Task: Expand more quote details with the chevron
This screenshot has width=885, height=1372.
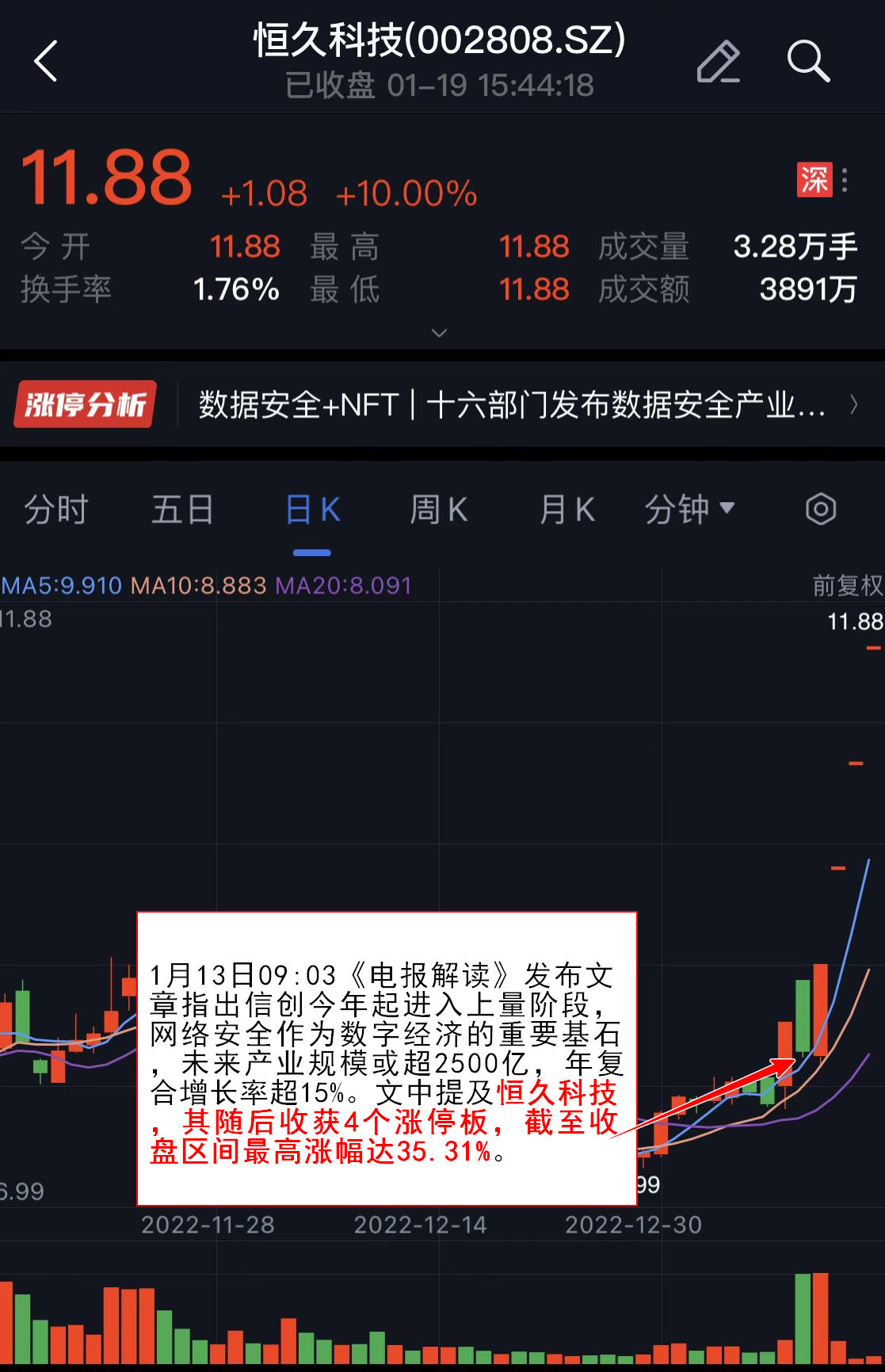Action: pos(439,333)
